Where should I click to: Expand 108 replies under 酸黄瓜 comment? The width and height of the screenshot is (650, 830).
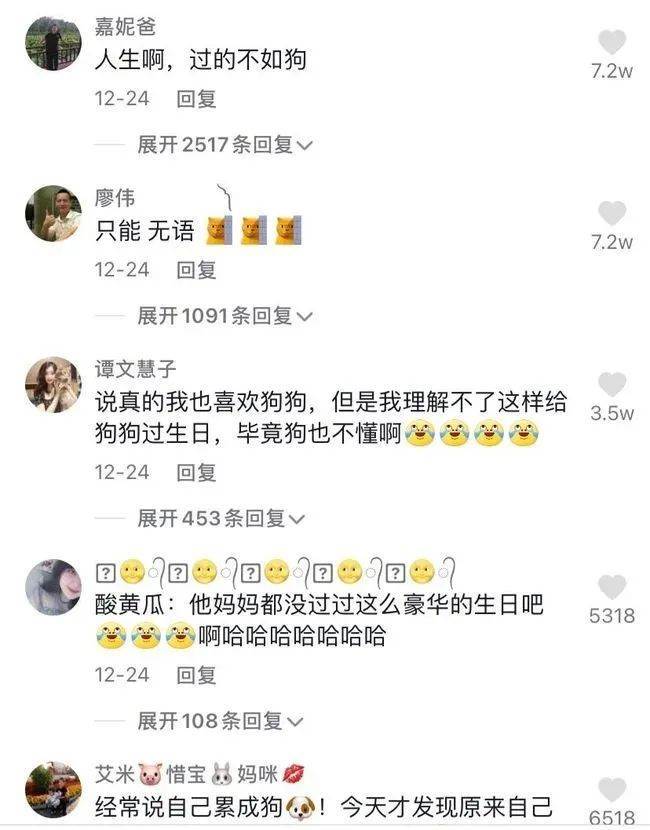(x=220, y=721)
